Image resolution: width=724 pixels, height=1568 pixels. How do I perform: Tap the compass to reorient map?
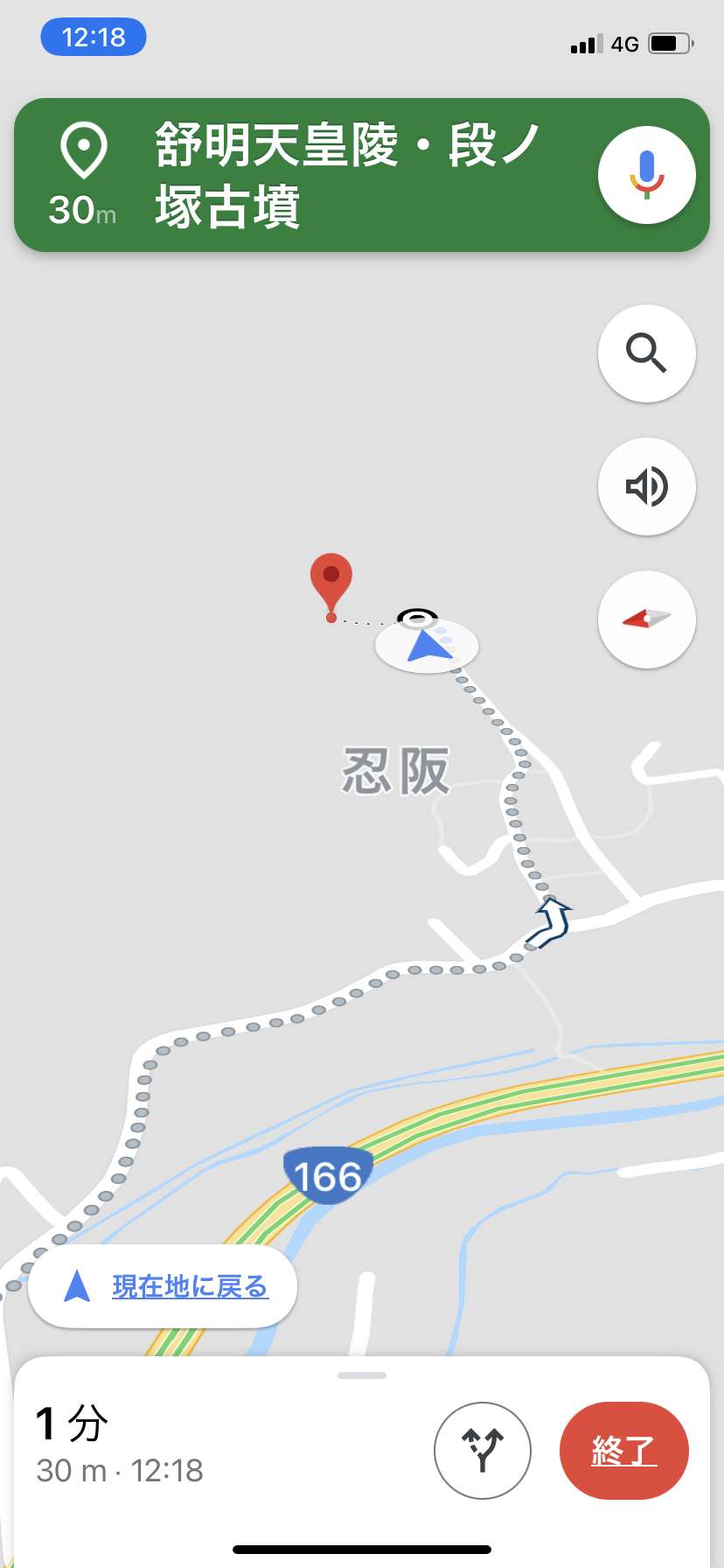tap(647, 619)
